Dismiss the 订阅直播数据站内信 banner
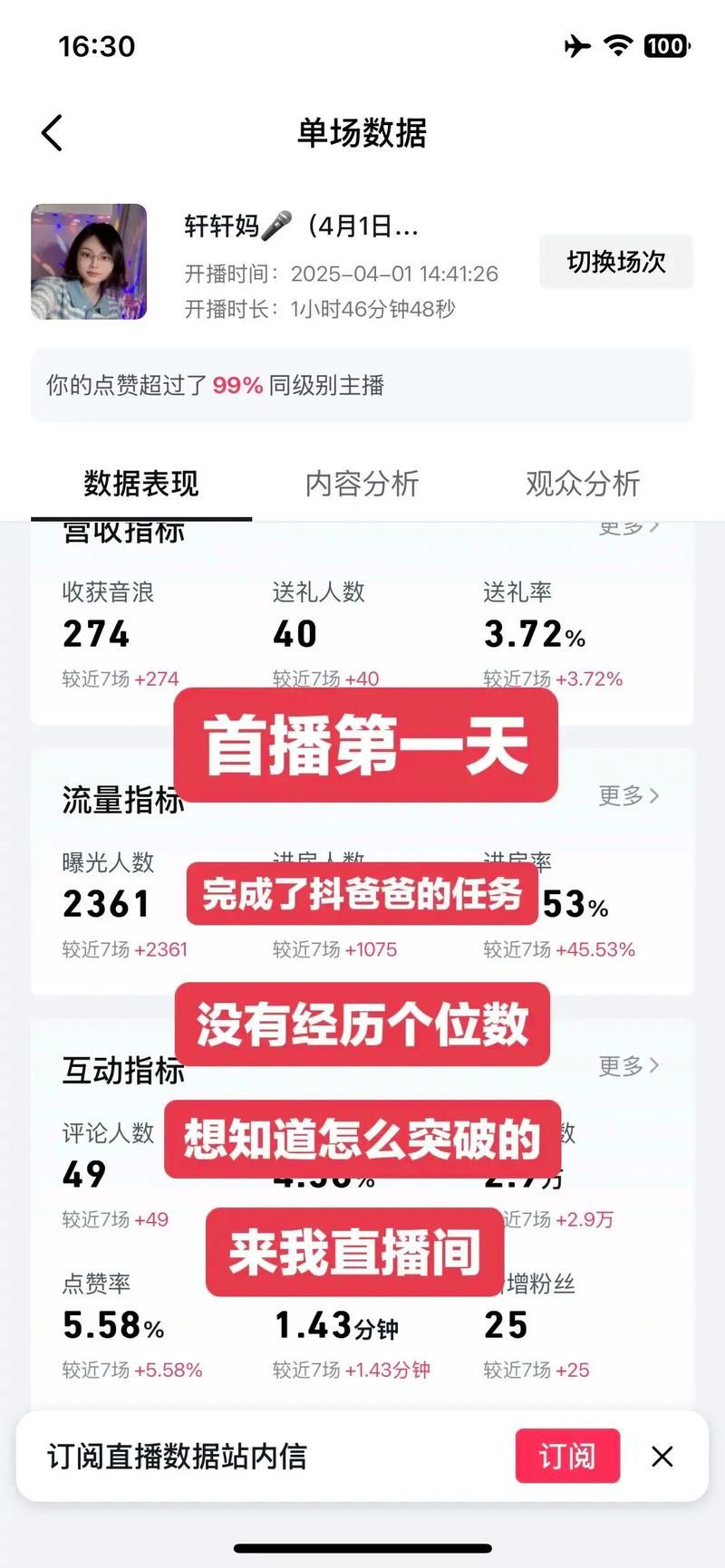Viewport: 725px width, 1568px height. coord(662,1456)
